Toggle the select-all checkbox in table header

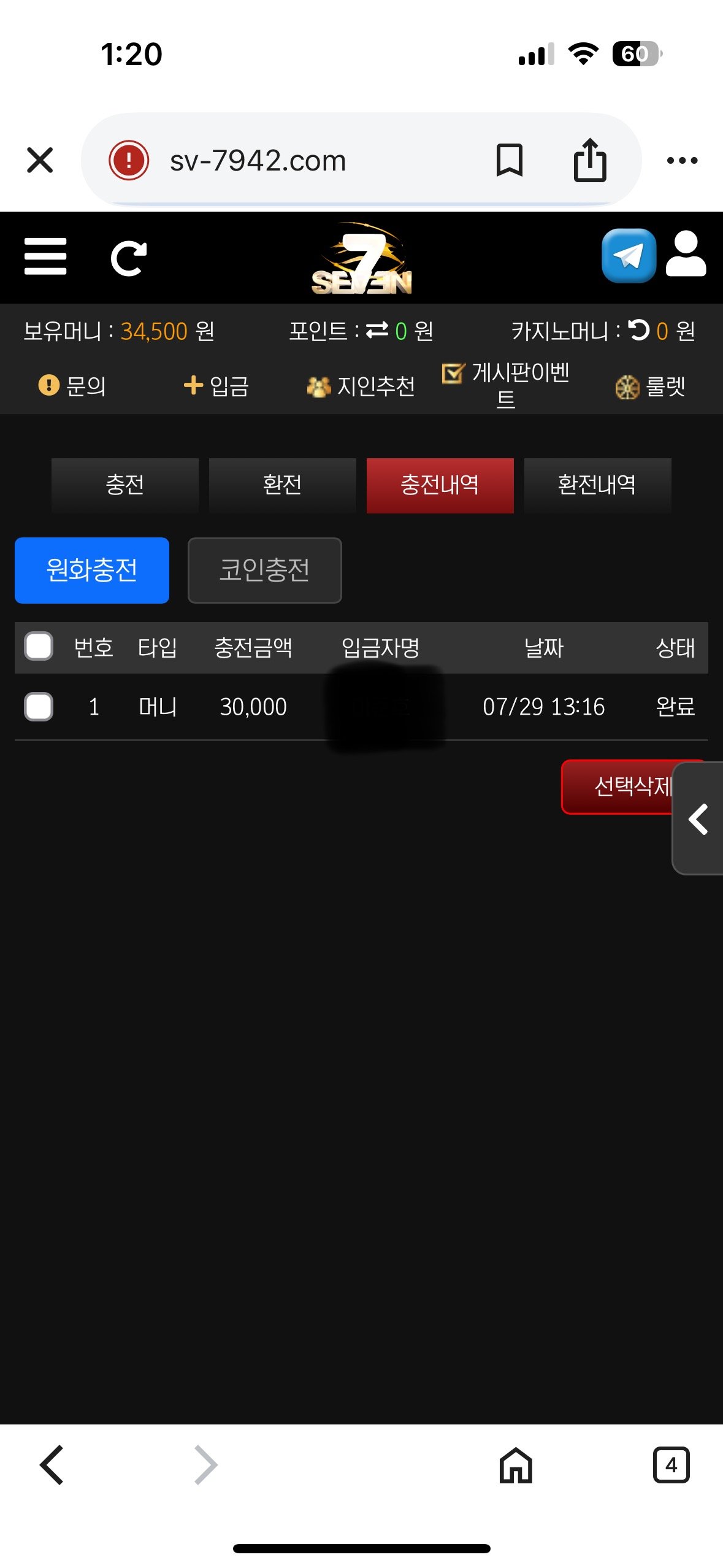(x=39, y=647)
